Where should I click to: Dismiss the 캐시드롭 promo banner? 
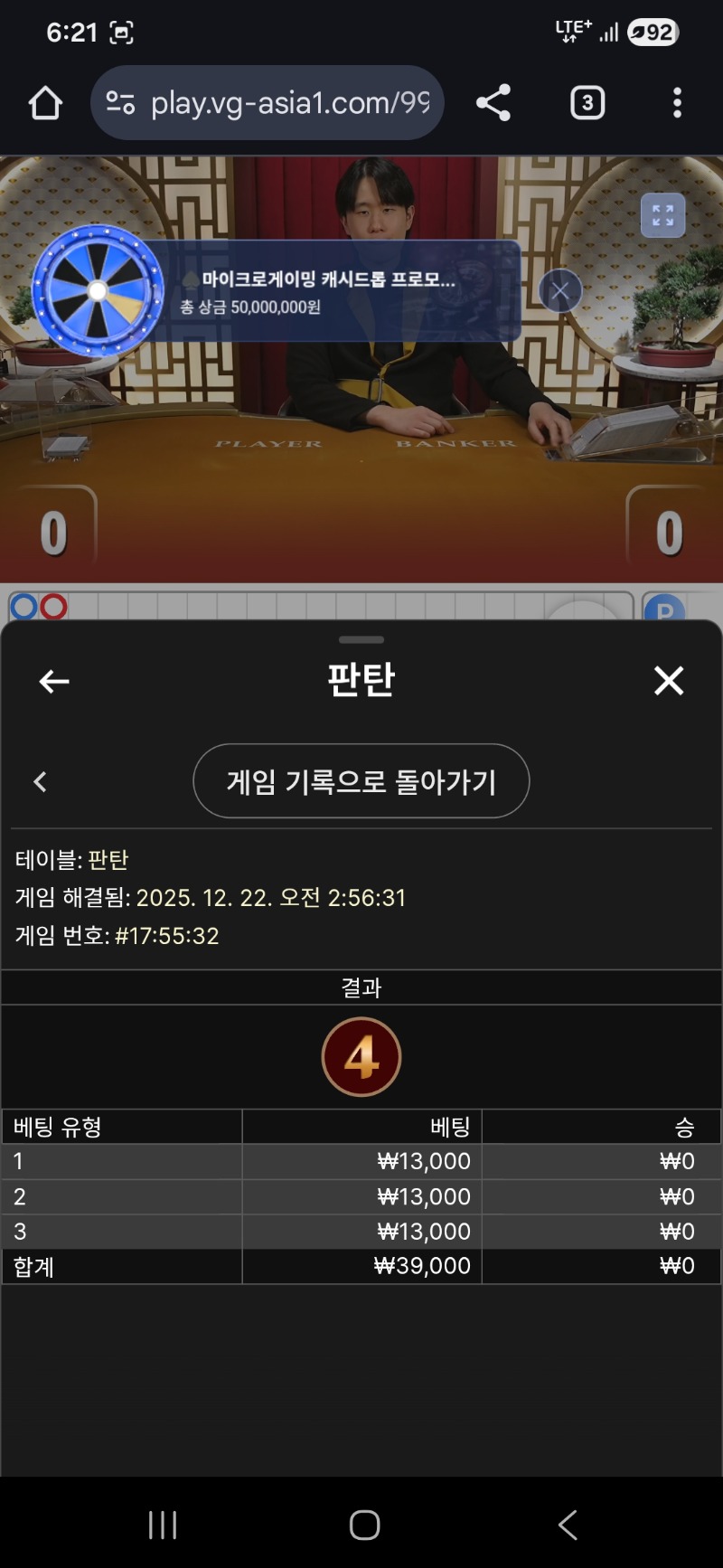560,291
